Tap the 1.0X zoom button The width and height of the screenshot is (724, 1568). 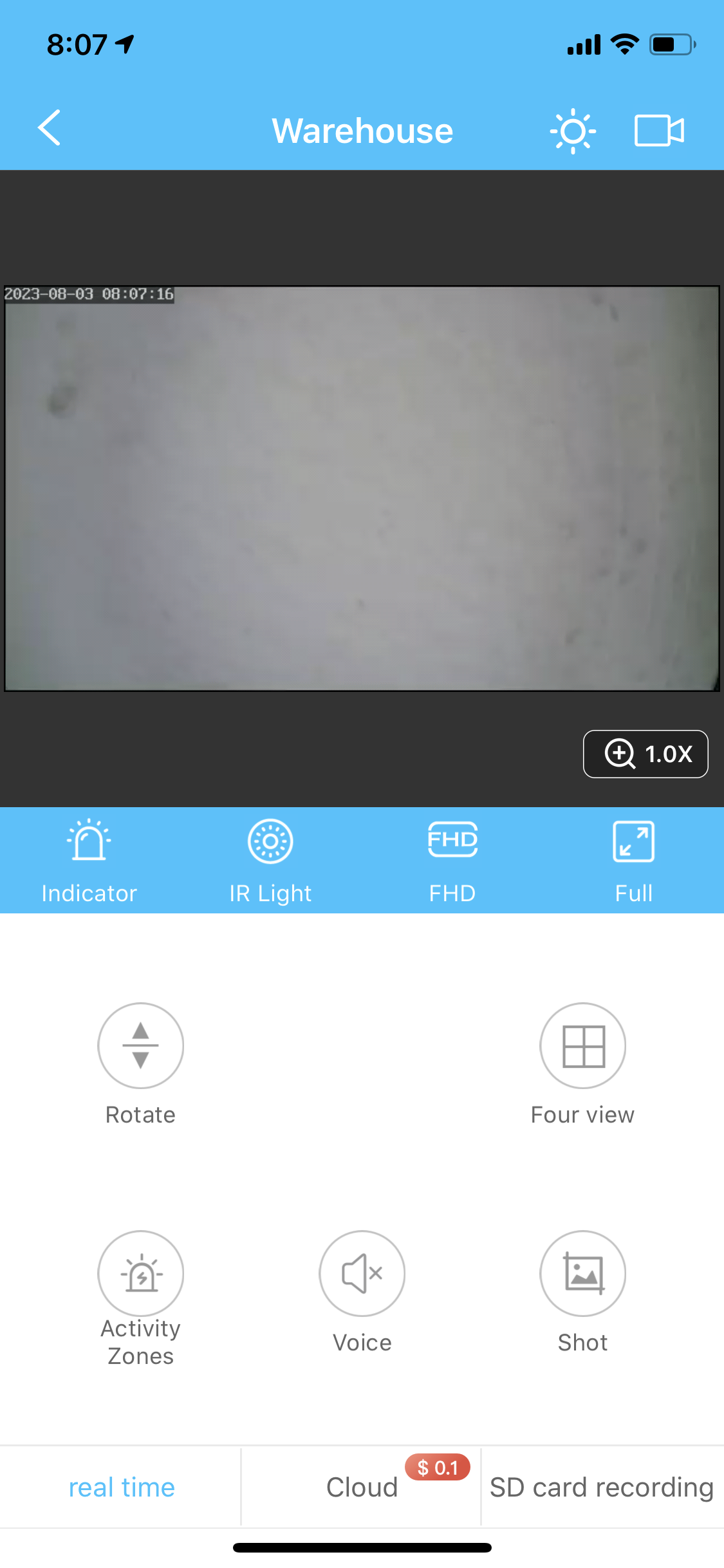click(x=645, y=754)
